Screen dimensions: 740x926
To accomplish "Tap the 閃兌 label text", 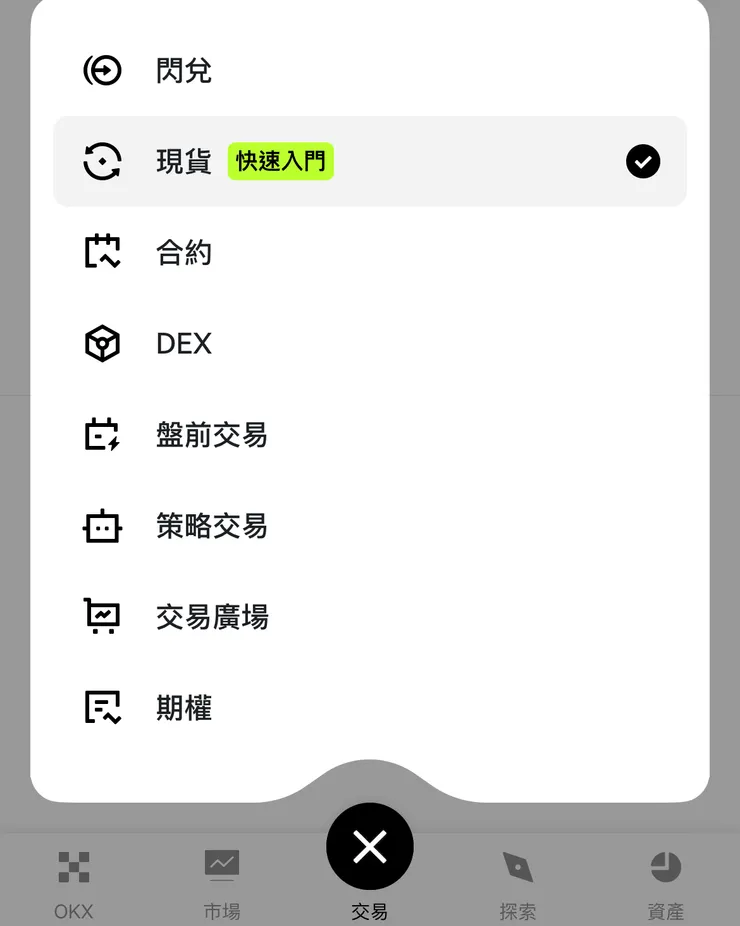I will point(184,69).
